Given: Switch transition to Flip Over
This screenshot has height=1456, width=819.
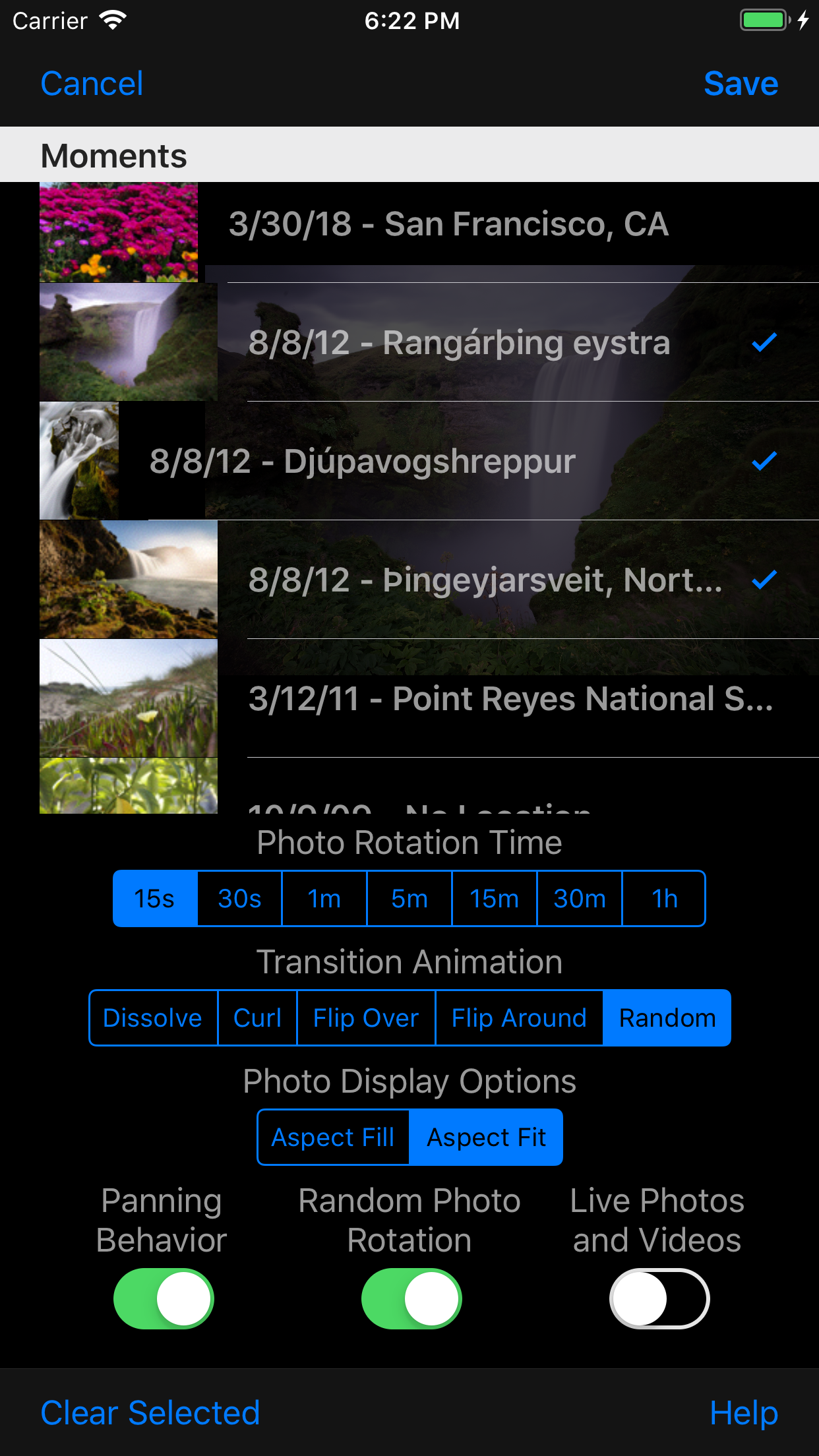Looking at the screenshot, I should tap(366, 1018).
